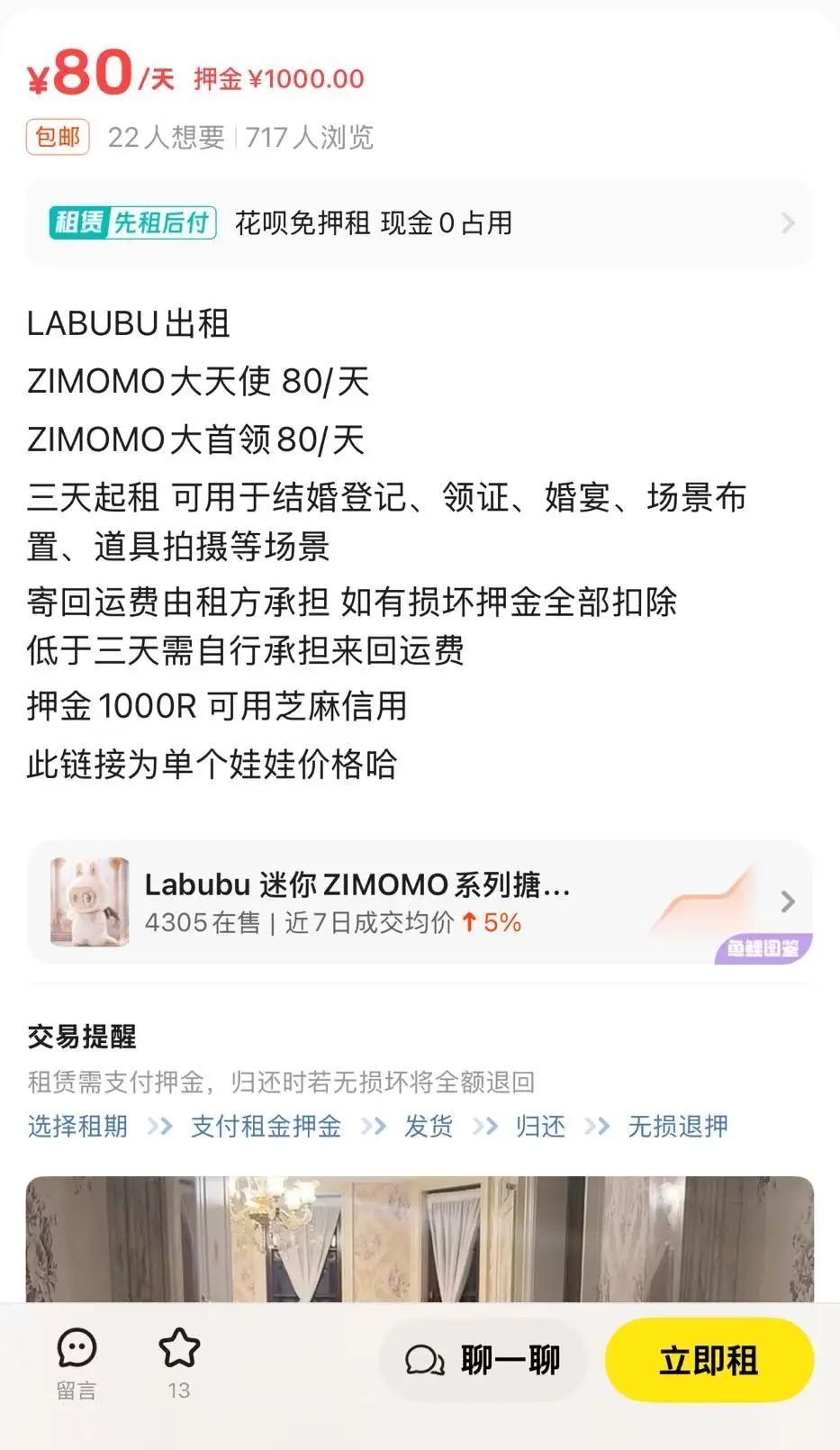Open the 花呗免押租 rental info row

tap(419, 222)
